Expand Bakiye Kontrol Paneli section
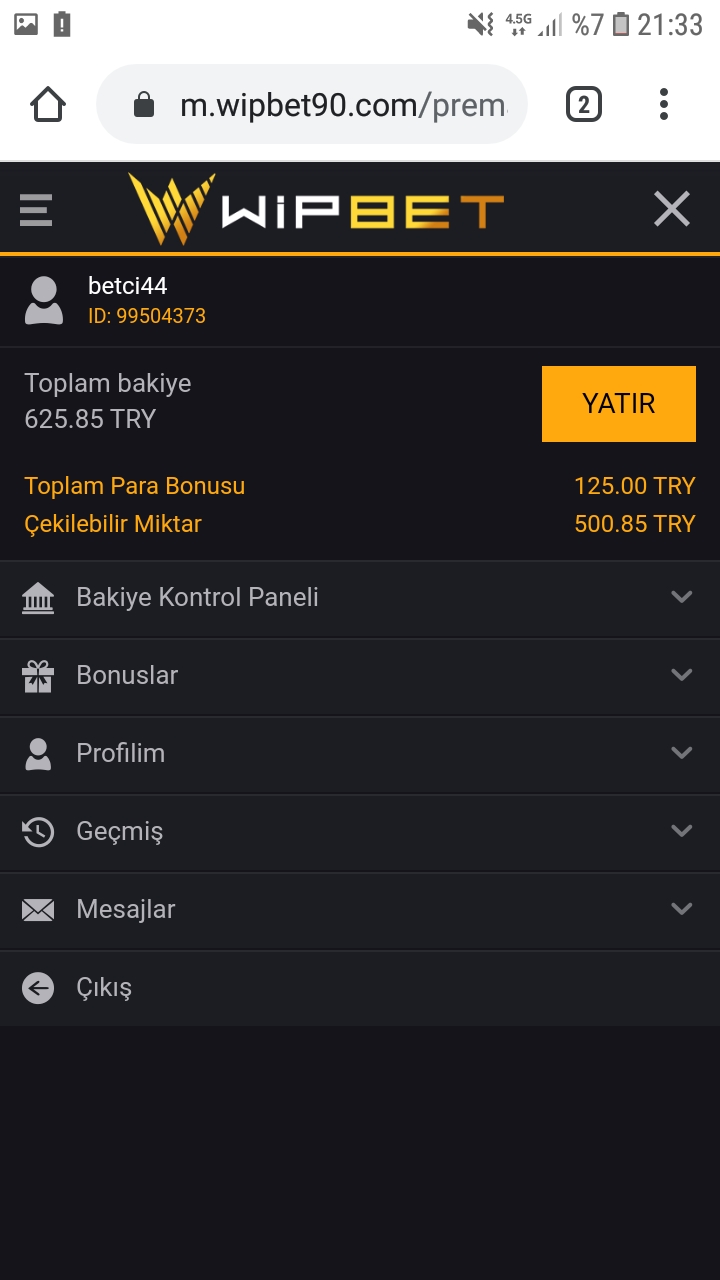The image size is (720, 1280). [x=360, y=598]
